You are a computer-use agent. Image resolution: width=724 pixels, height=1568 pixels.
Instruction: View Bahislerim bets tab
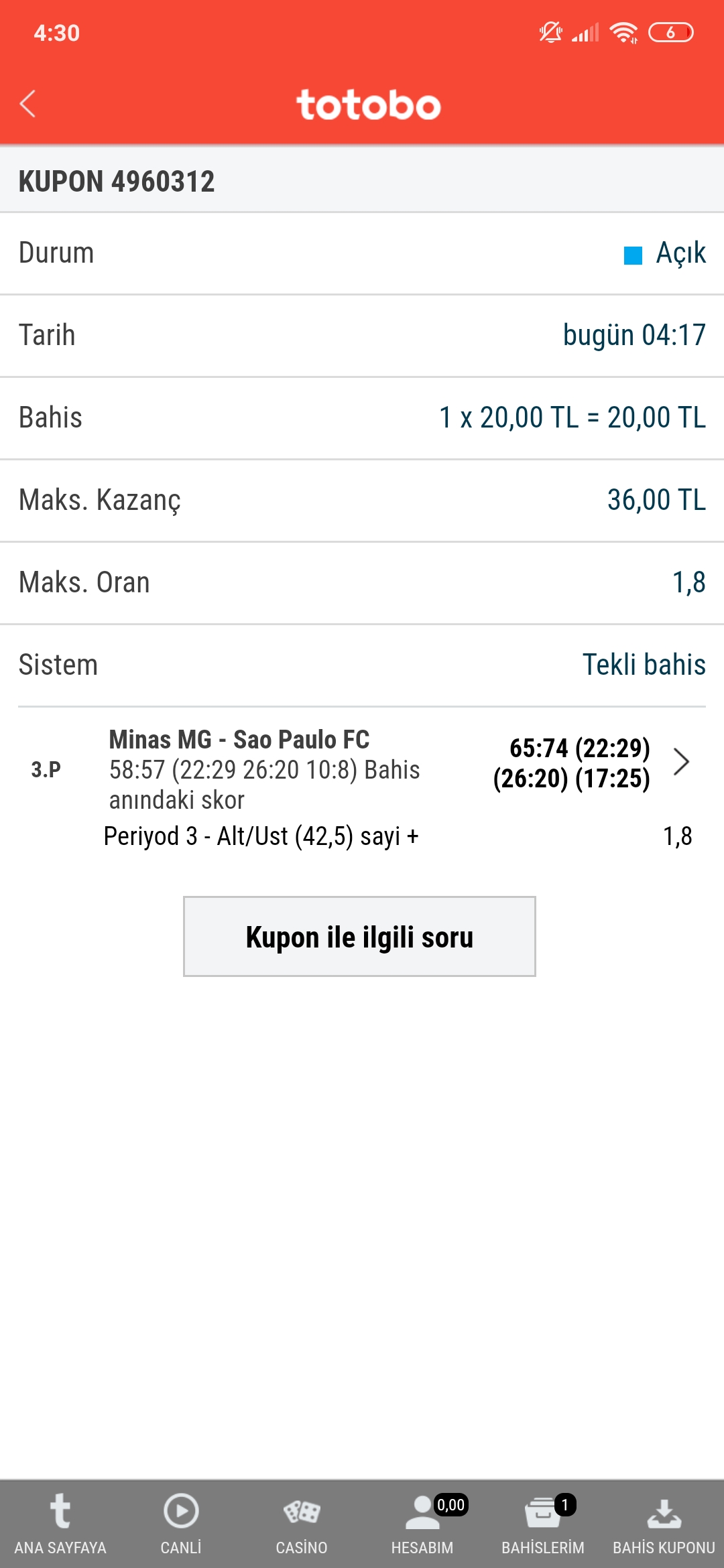[543, 1523]
